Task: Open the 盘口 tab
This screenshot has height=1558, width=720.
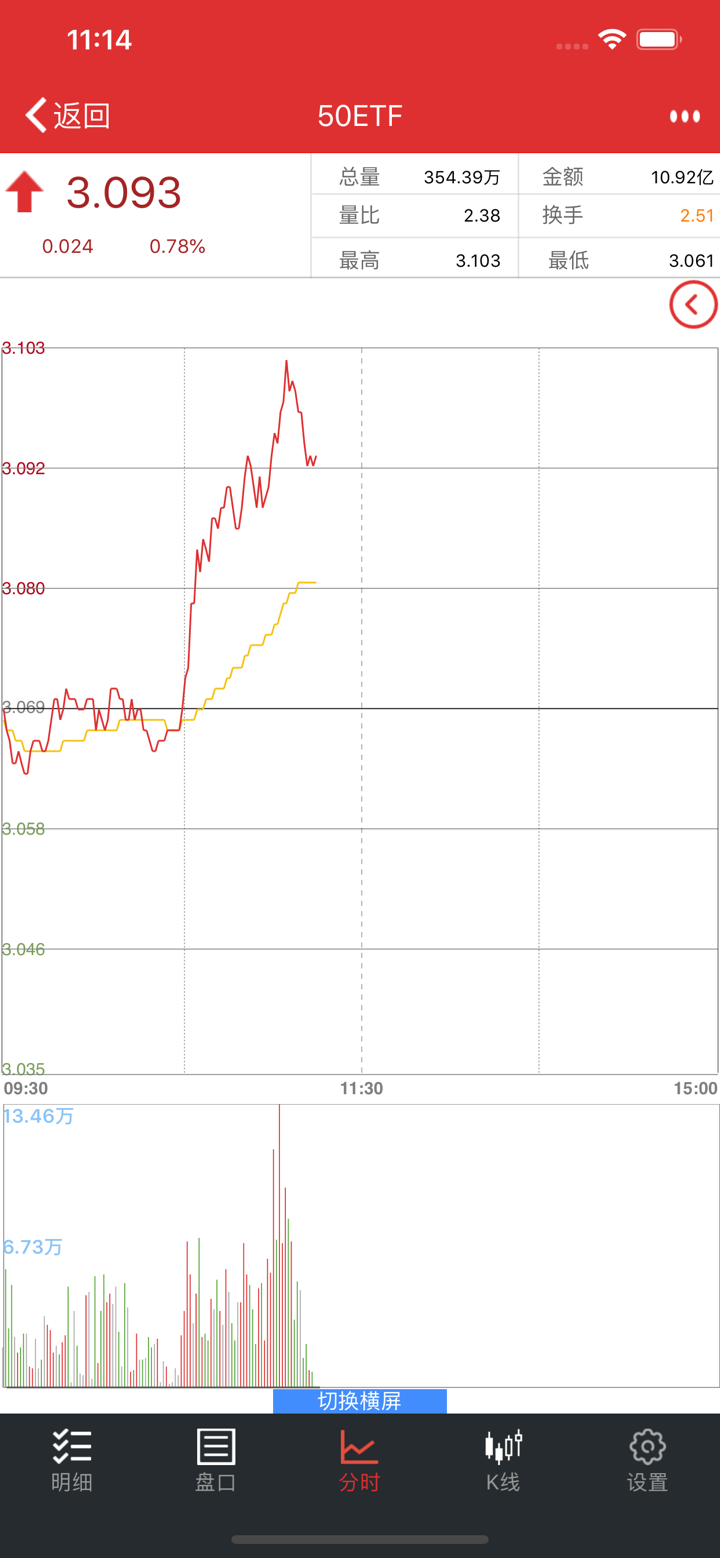Action: [x=216, y=1461]
